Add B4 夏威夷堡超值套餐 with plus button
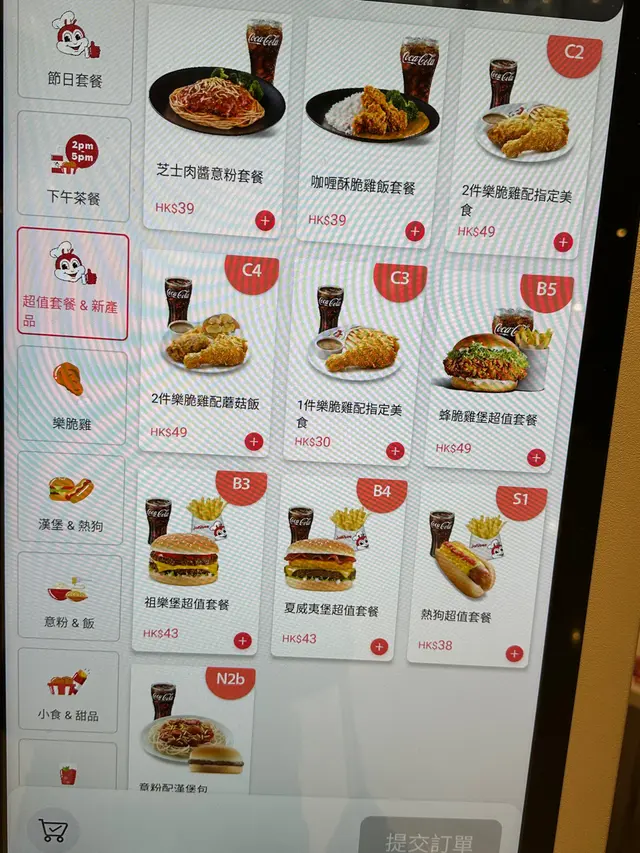 coord(379,646)
